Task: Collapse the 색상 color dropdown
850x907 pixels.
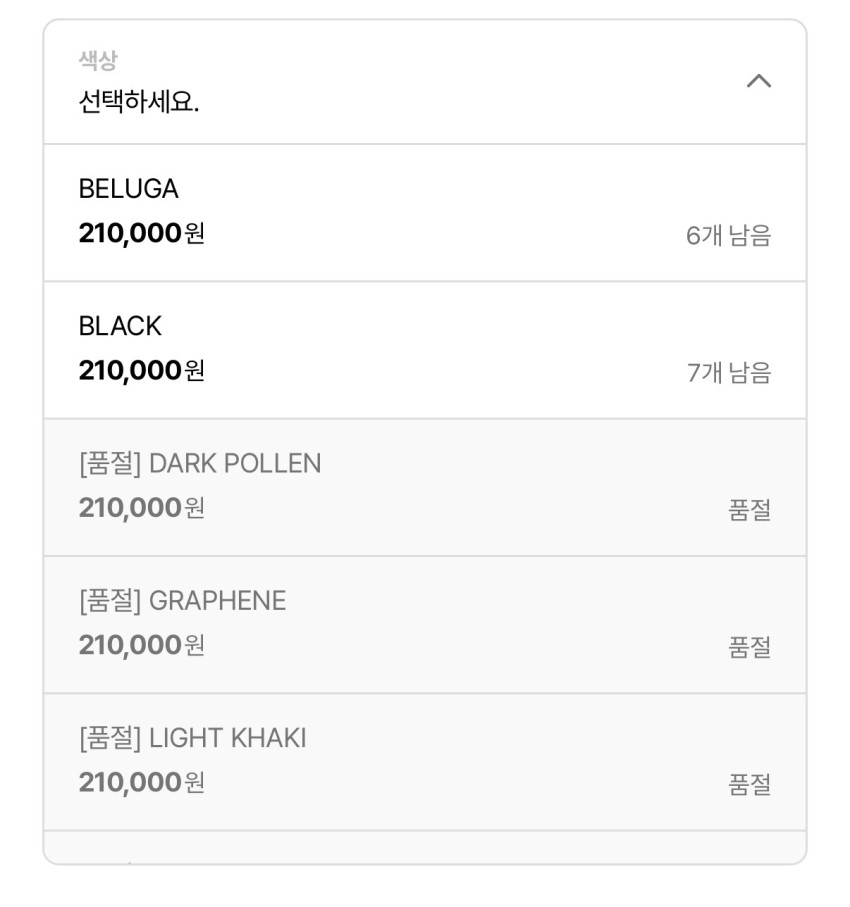Action: (758, 82)
